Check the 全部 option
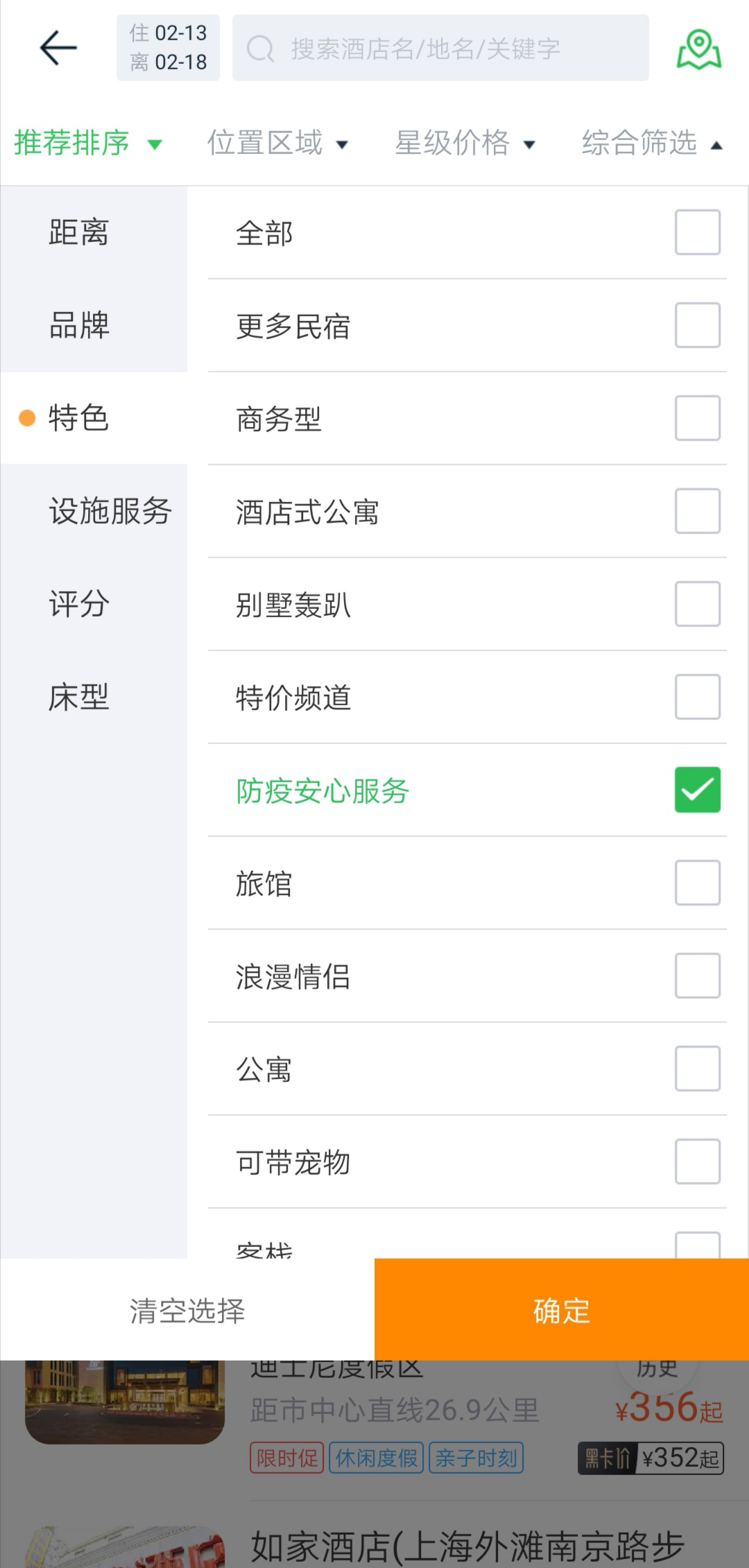This screenshot has height=1568, width=749. (x=698, y=232)
